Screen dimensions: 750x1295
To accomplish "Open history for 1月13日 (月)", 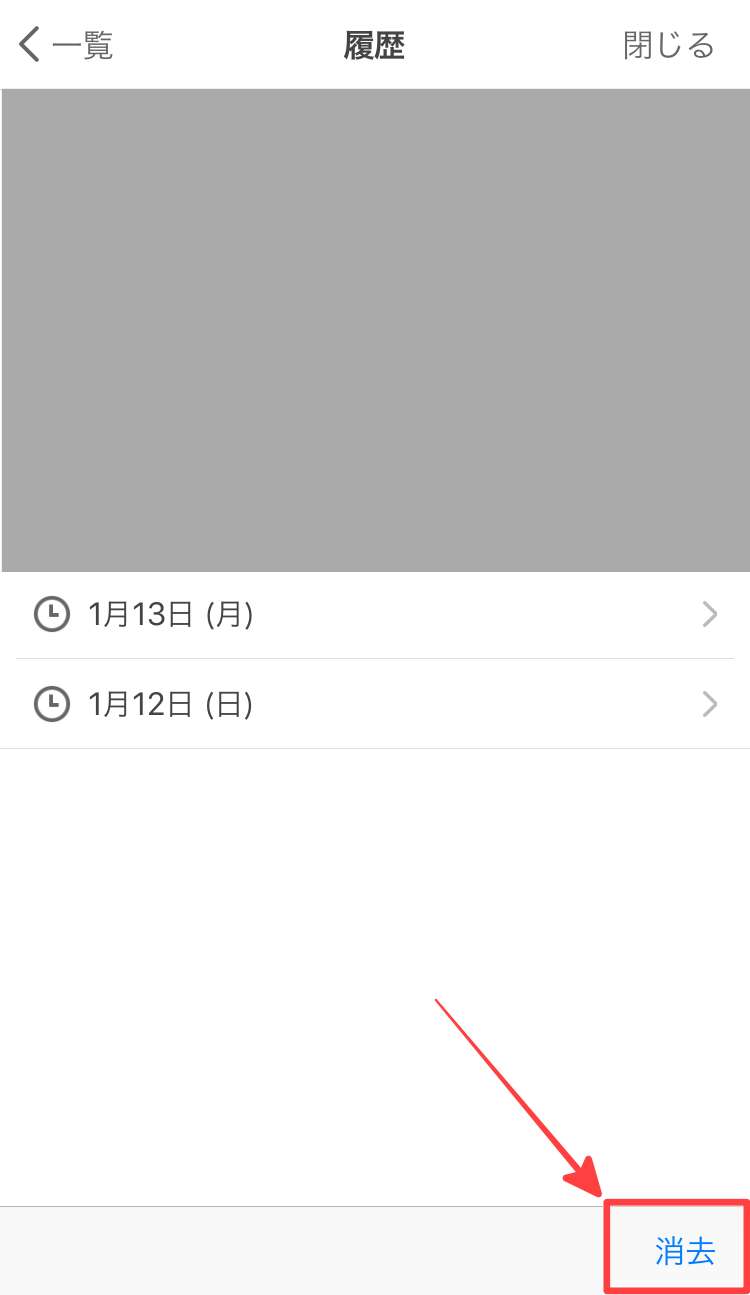I will tap(374, 614).
